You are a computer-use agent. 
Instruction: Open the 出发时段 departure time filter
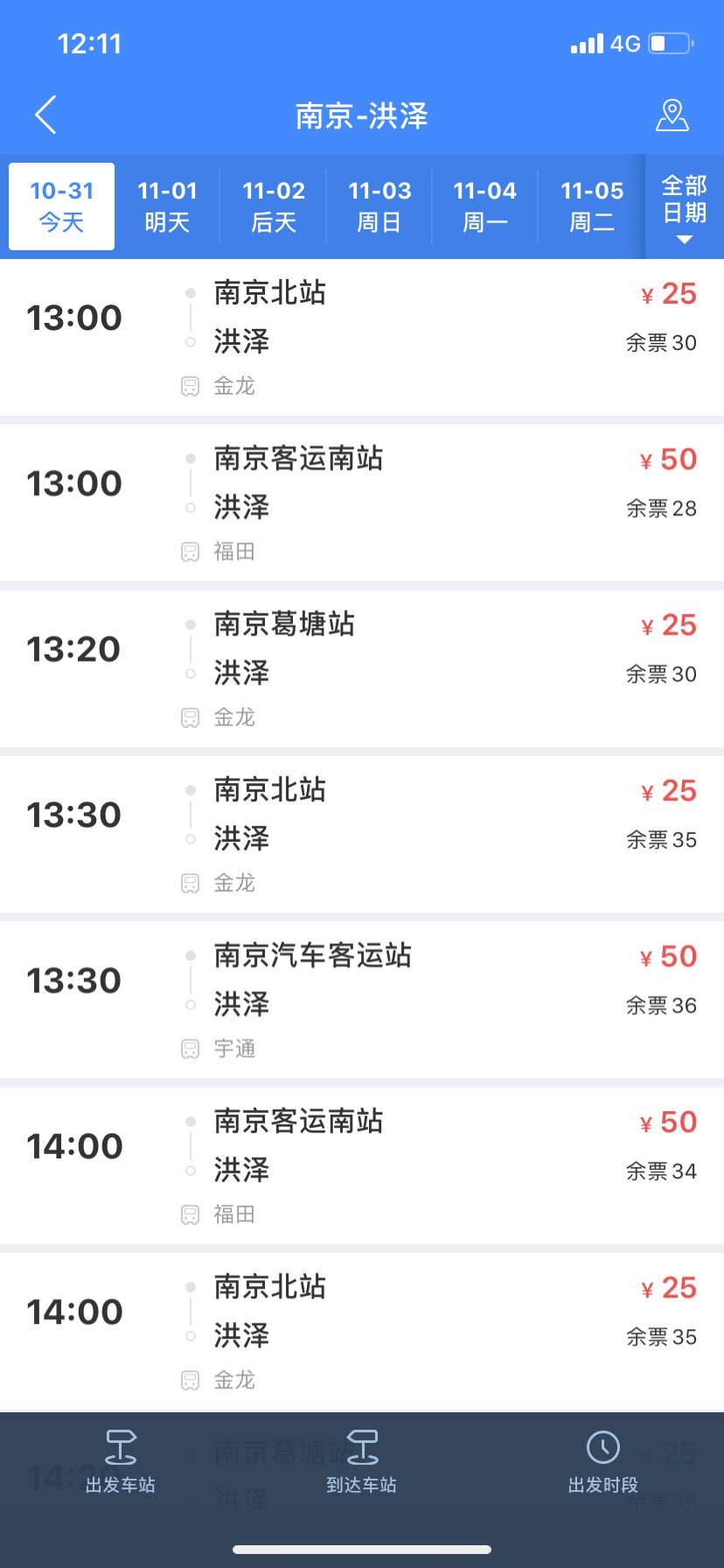603,1462
